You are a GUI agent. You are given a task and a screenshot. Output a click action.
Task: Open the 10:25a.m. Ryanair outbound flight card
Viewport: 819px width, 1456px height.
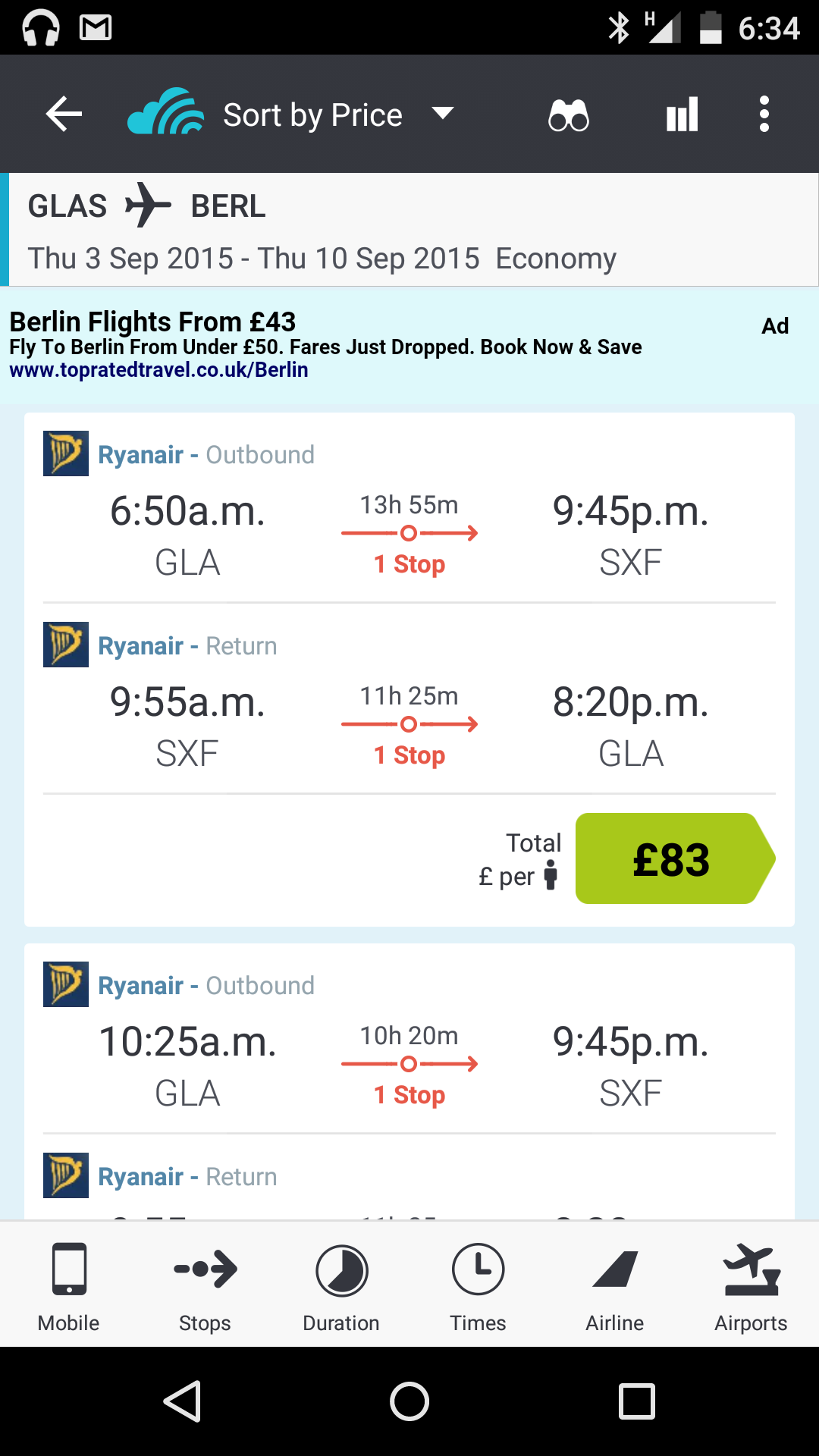click(409, 1081)
